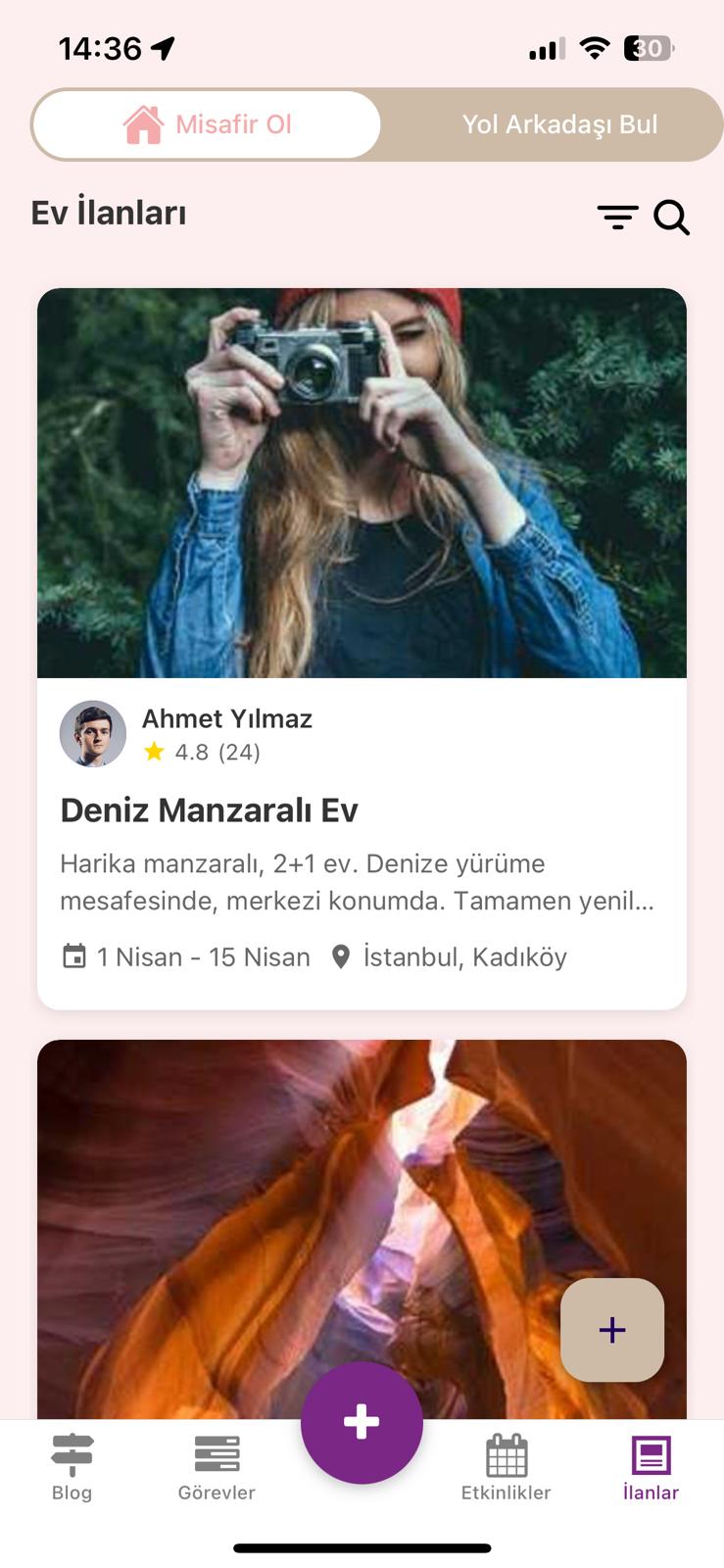Tap the search magnifier icon
Screen dimensions: 724x1568
[672, 219]
